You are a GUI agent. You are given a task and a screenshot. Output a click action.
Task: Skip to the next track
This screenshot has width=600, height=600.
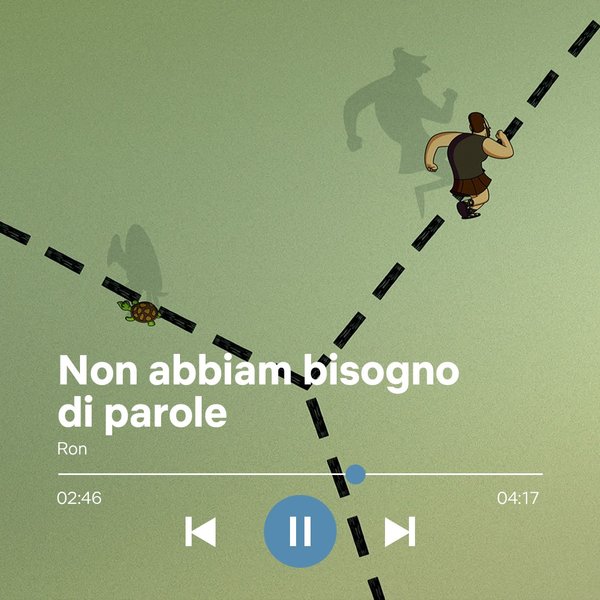click(x=400, y=531)
